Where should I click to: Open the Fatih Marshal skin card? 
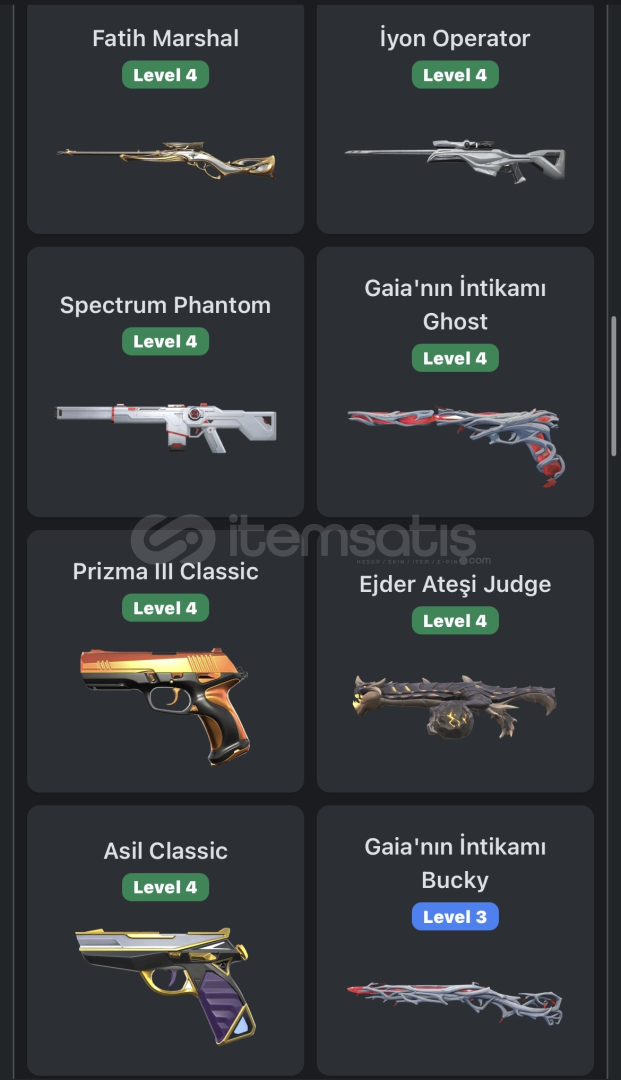click(x=165, y=120)
